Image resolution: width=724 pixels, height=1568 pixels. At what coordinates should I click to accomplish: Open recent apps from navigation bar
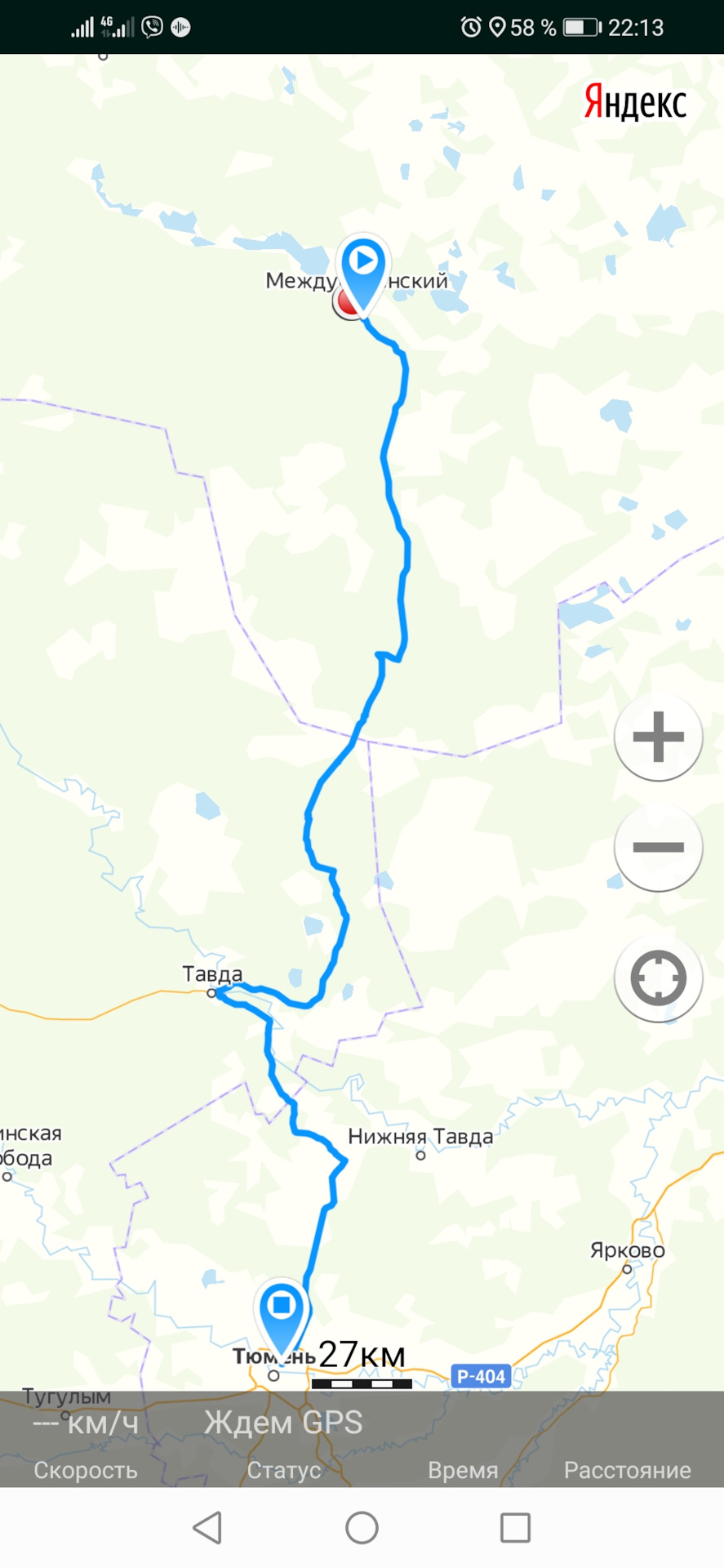point(515,1527)
